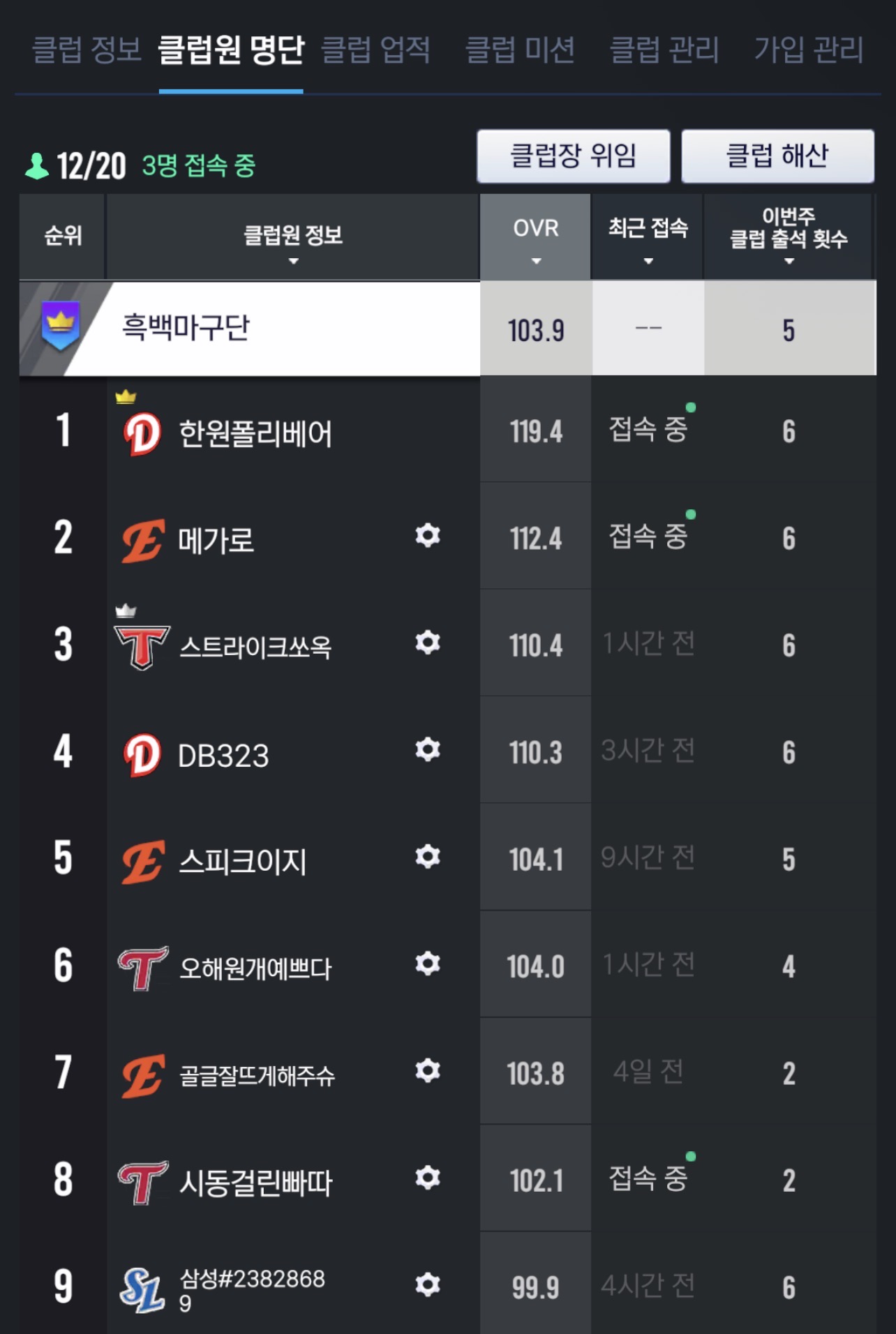
Task: Tap the gear icon beside DB323
Action: (427, 750)
